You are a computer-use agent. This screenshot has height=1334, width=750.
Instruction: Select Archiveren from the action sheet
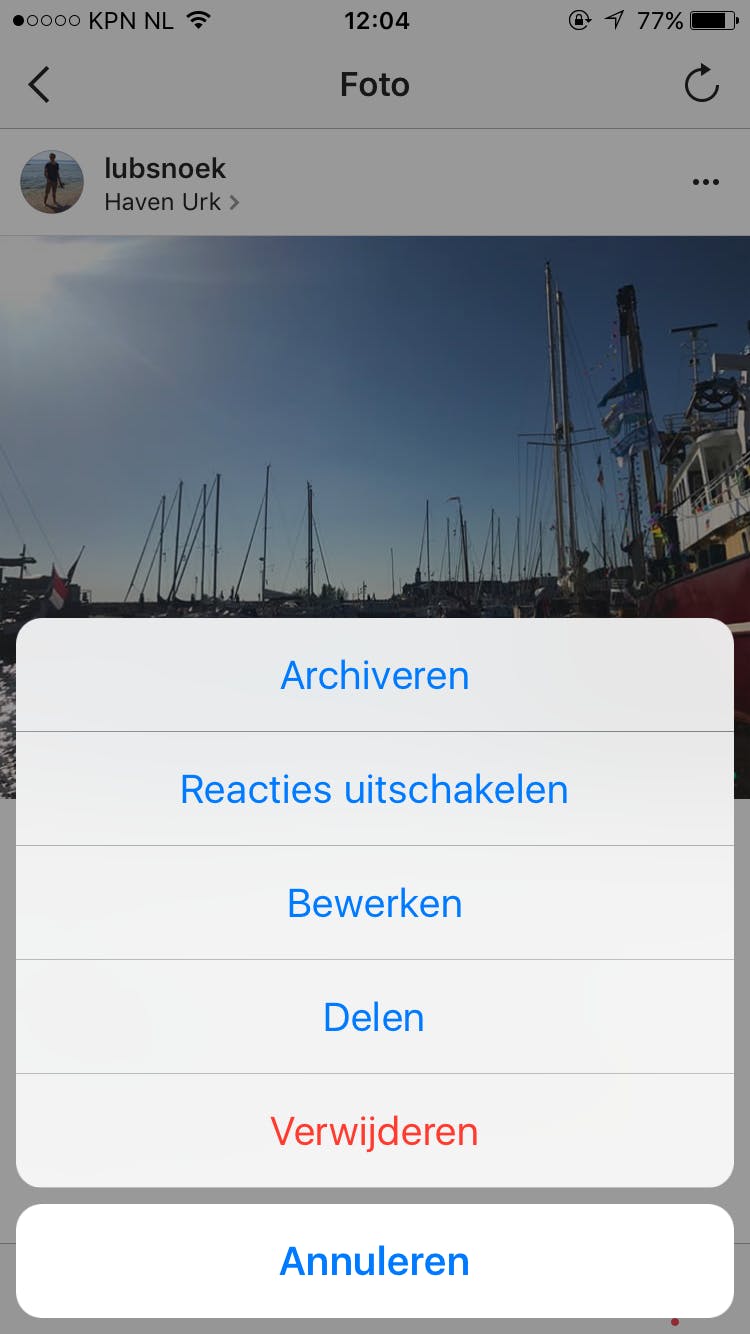(x=375, y=676)
